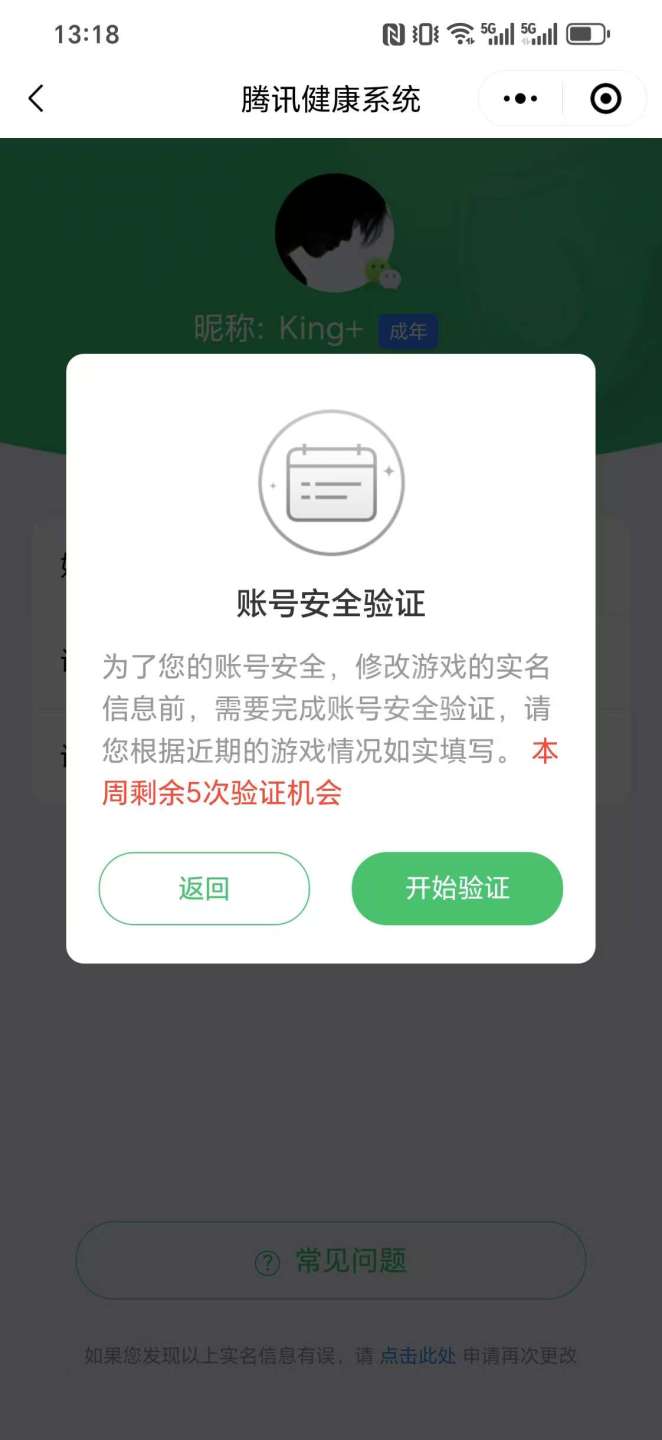
Task: Go back using the top-left arrow
Action: click(x=37, y=98)
